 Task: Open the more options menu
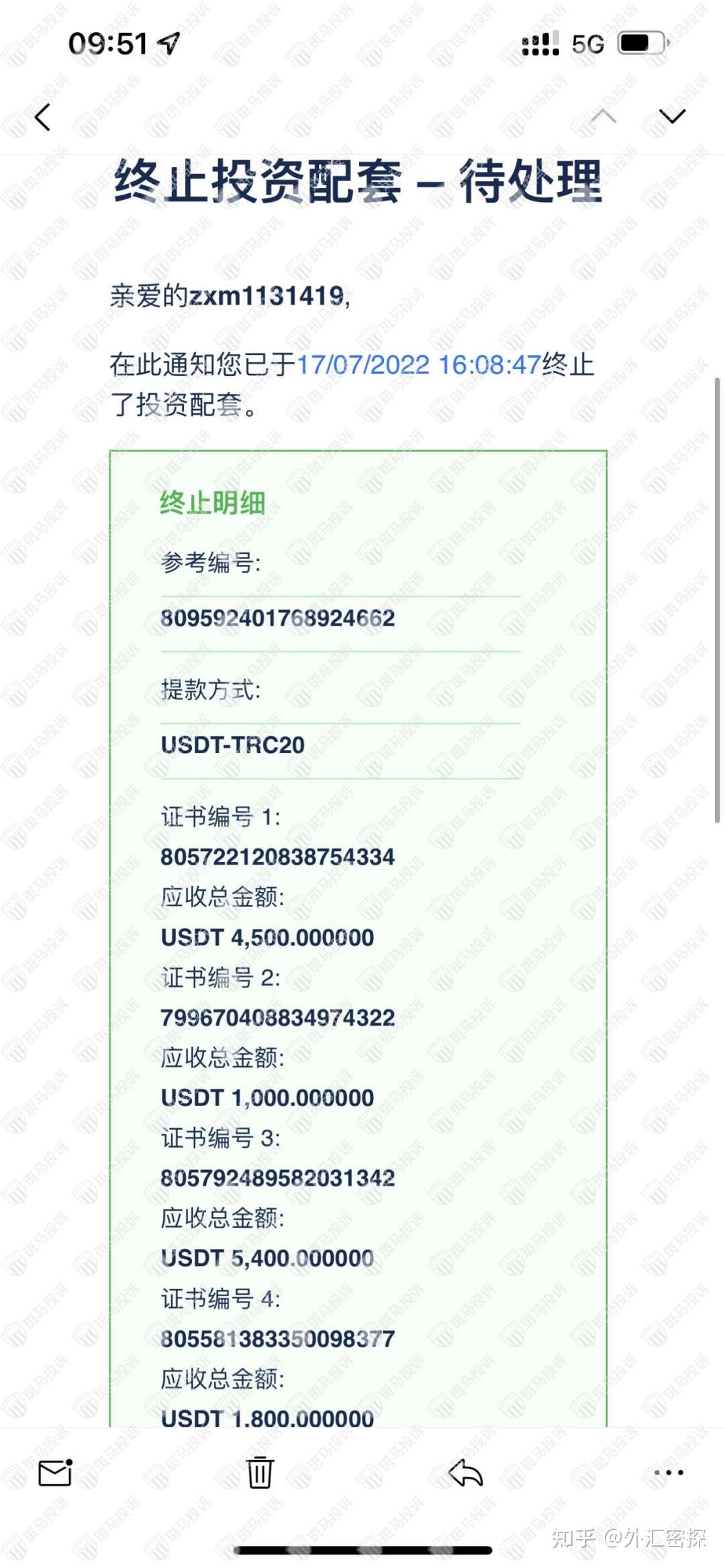tap(669, 1473)
